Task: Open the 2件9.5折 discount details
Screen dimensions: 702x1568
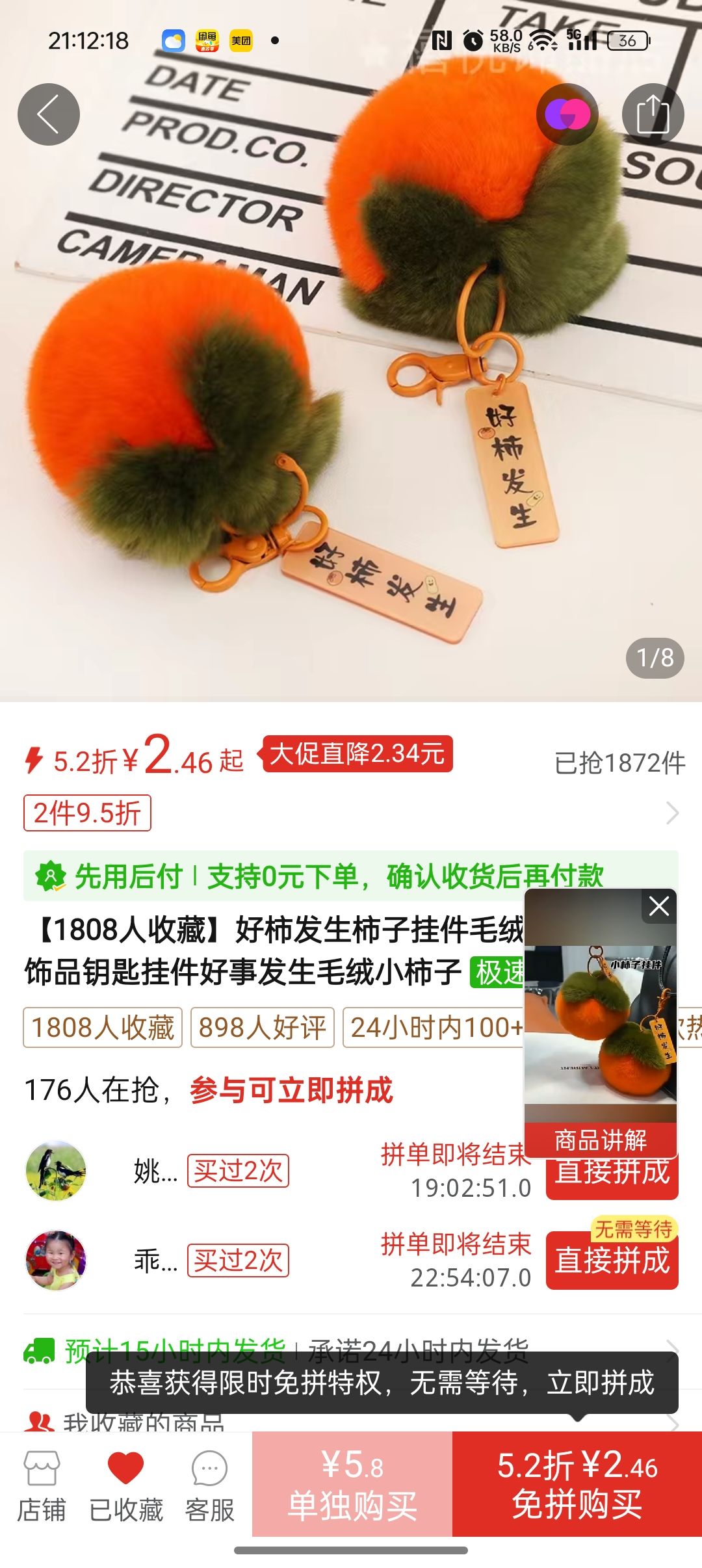Action: tap(88, 813)
